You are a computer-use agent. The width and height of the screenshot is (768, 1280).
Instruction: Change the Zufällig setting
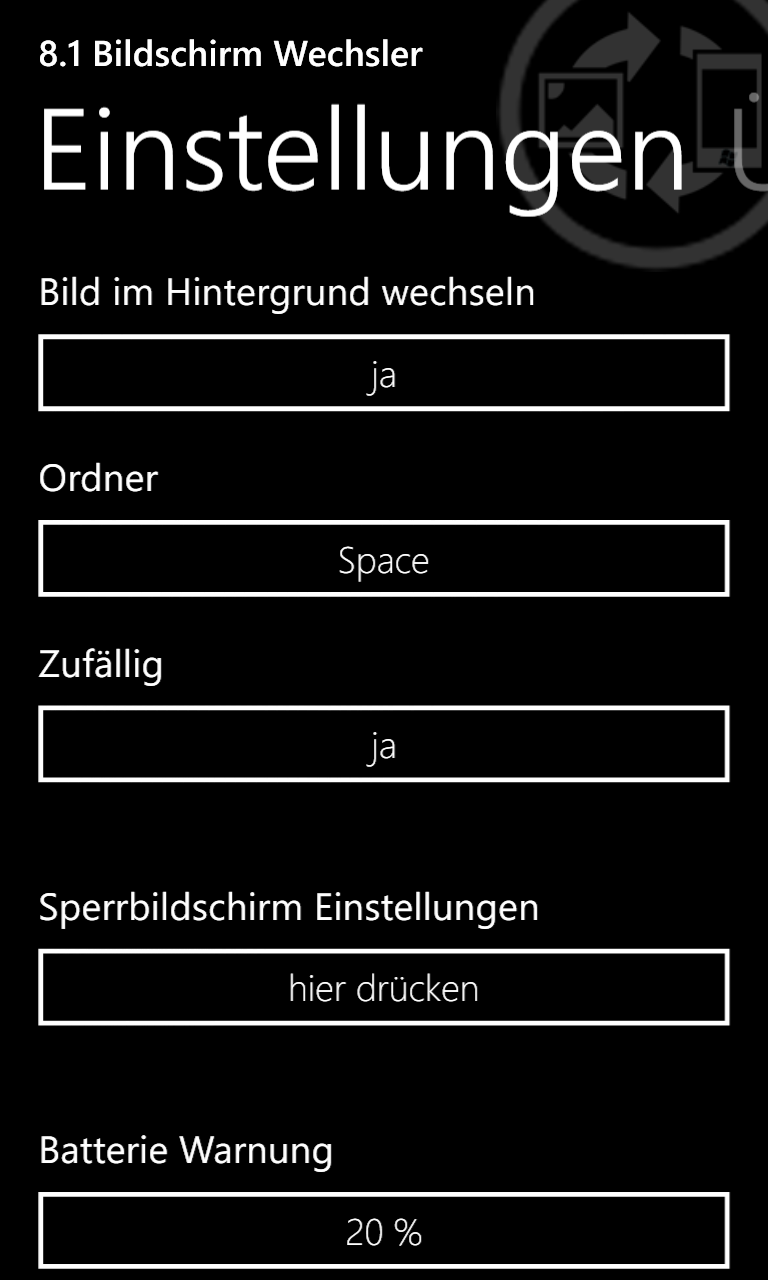pos(384,743)
